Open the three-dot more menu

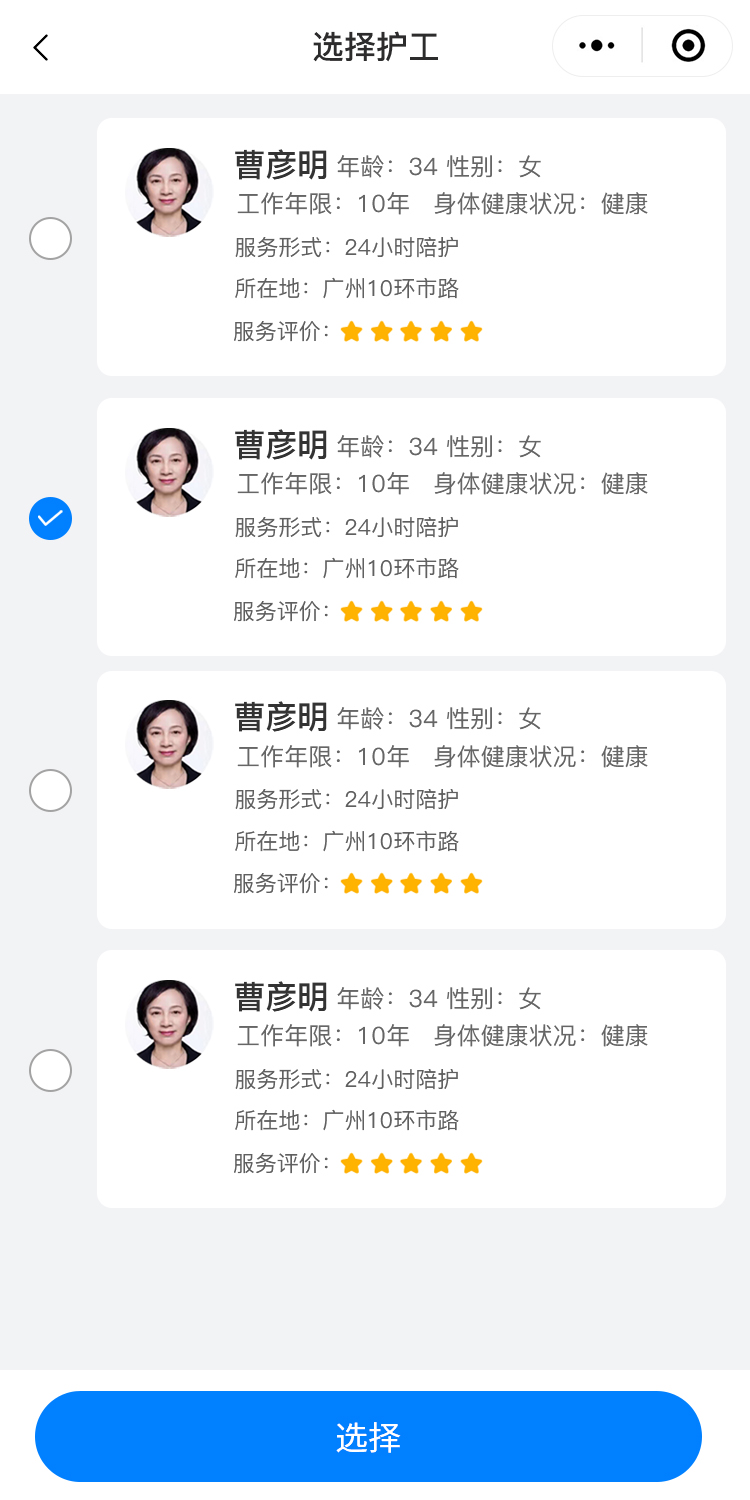[x=597, y=46]
